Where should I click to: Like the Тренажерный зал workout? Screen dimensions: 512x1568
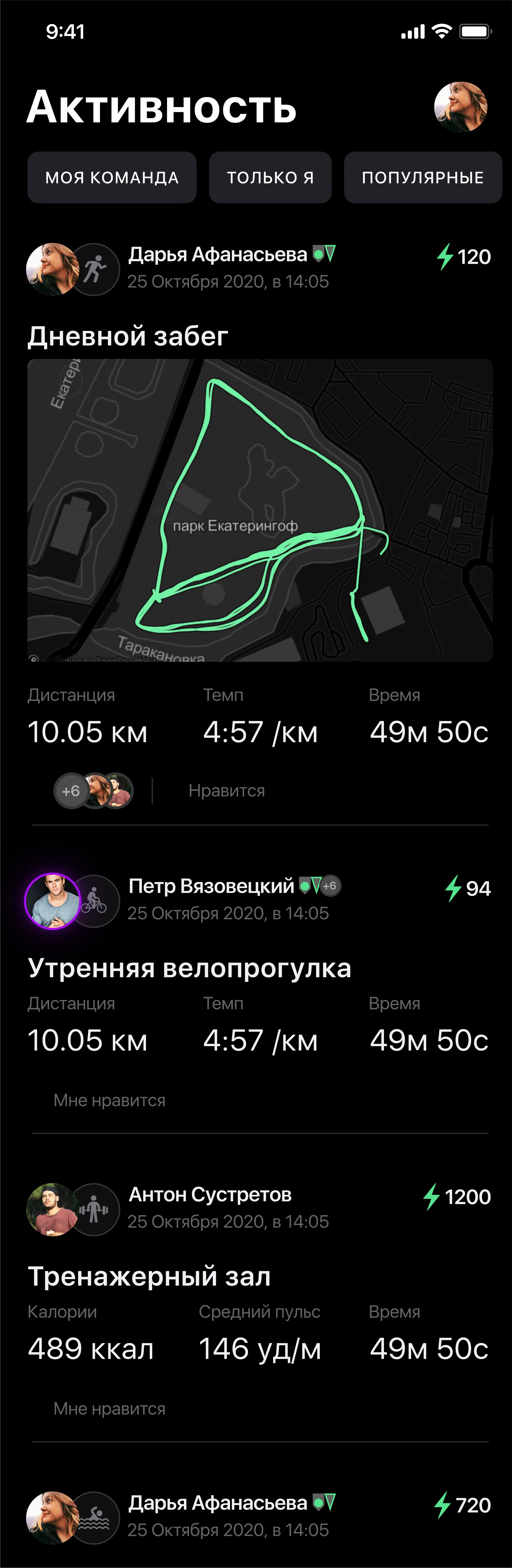(x=110, y=1408)
